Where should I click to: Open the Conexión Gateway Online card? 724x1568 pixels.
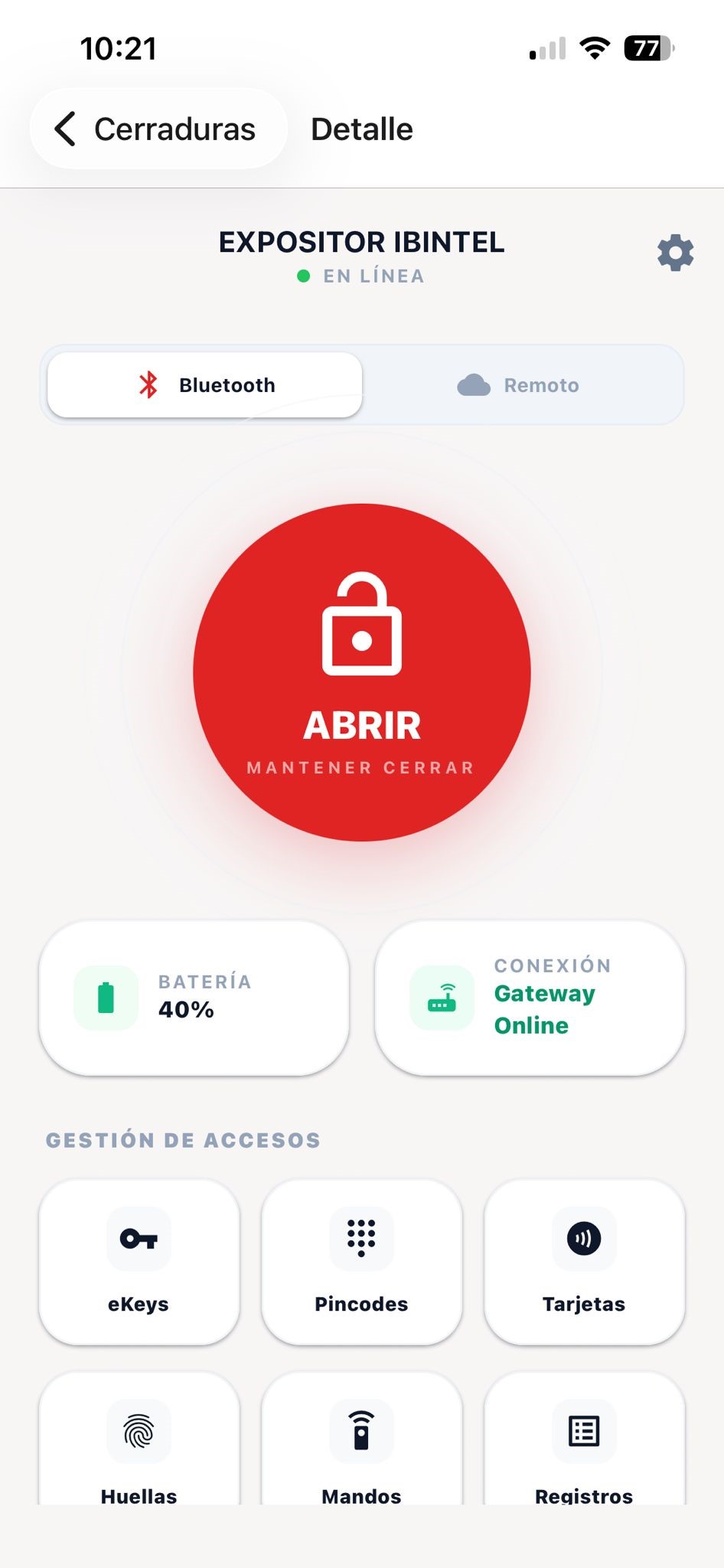[x=530, y=998]
